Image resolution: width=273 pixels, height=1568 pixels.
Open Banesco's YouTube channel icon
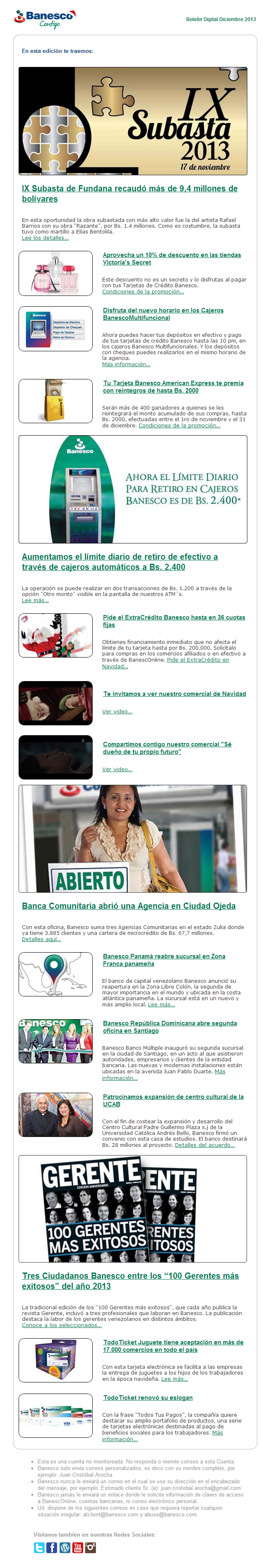(77, 1547)
